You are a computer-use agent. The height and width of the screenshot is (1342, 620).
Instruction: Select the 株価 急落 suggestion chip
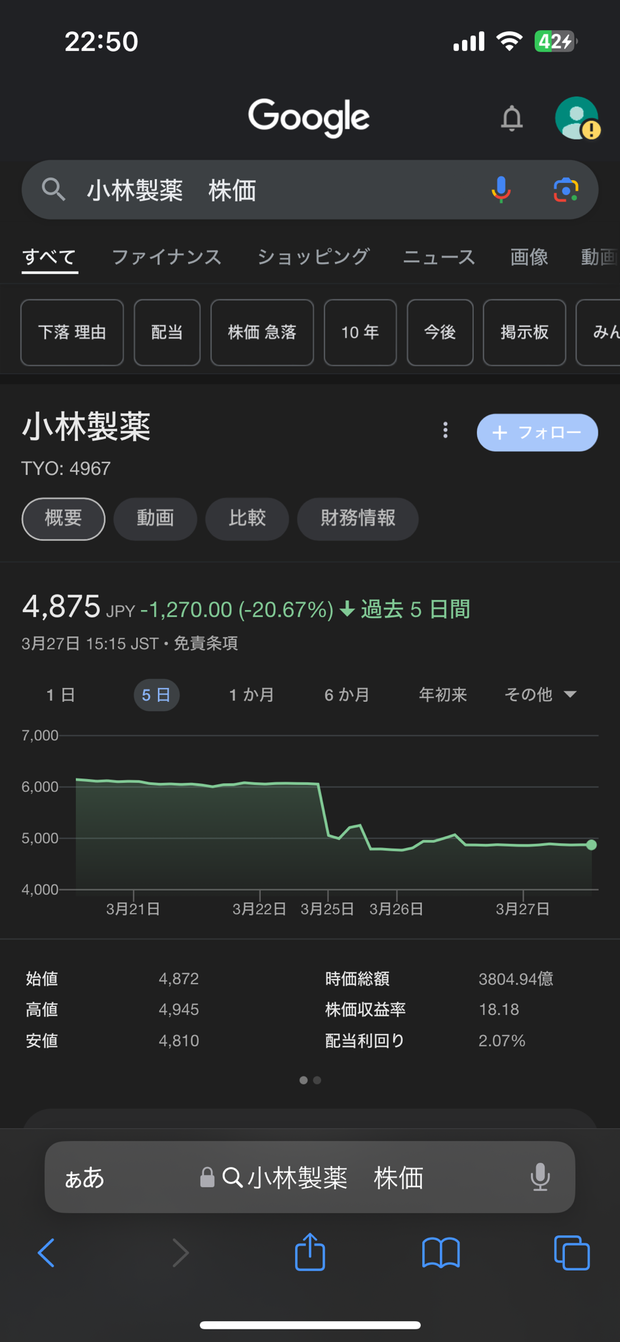262,332
